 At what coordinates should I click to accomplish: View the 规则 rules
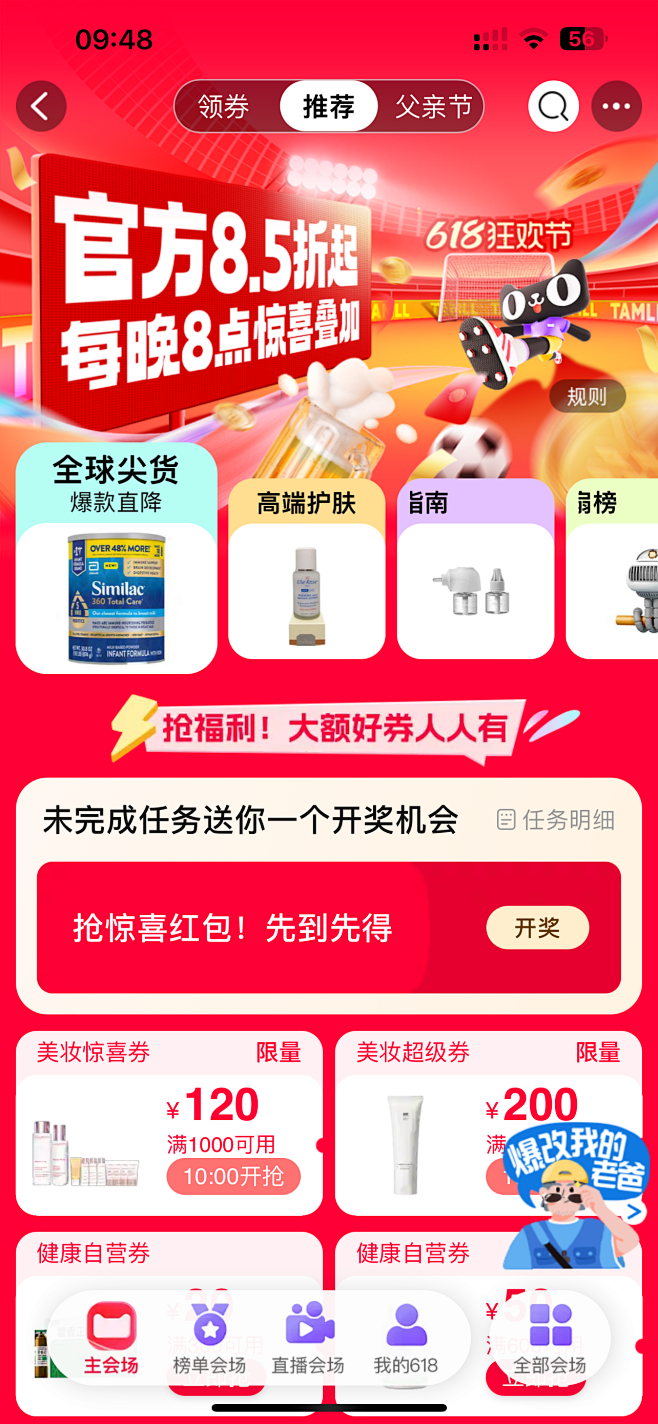(587, 396)
